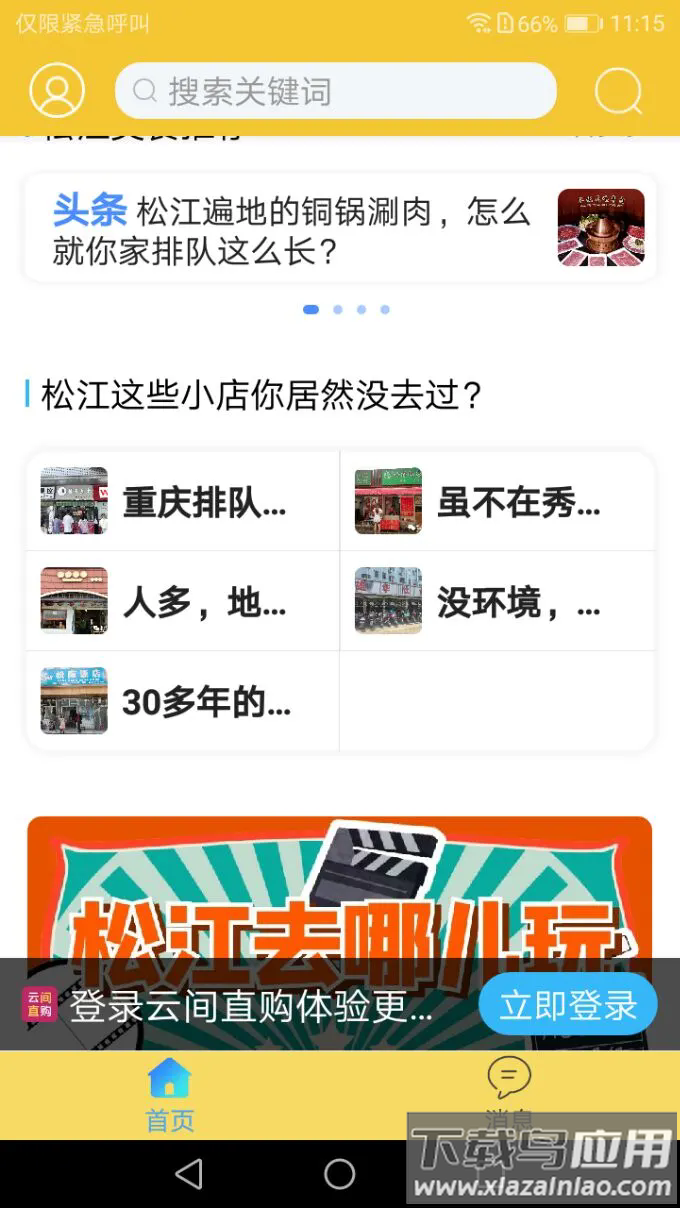
Task: Open the 人多，地… shop item
Action: 183,601
